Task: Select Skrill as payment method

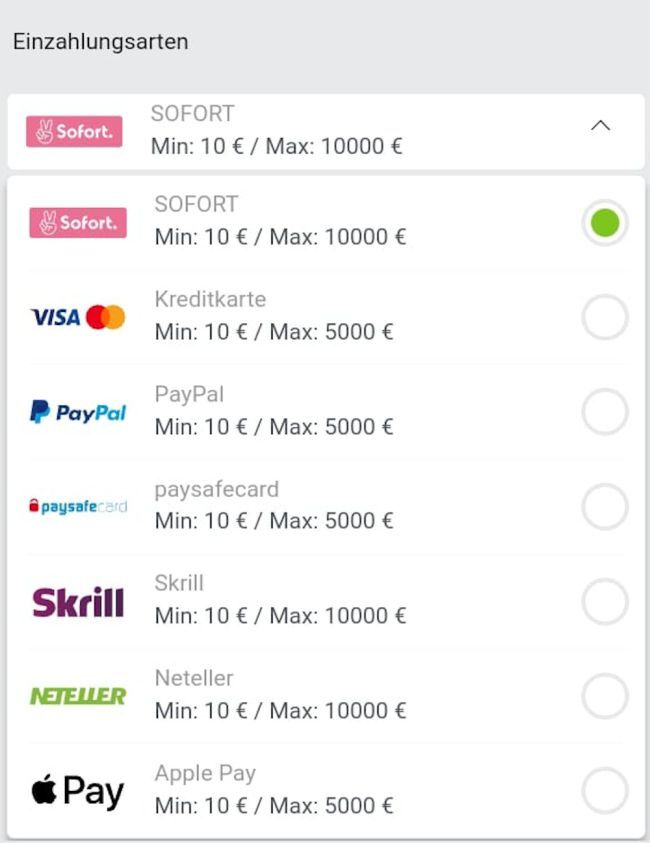Action: tap(605, 602)
